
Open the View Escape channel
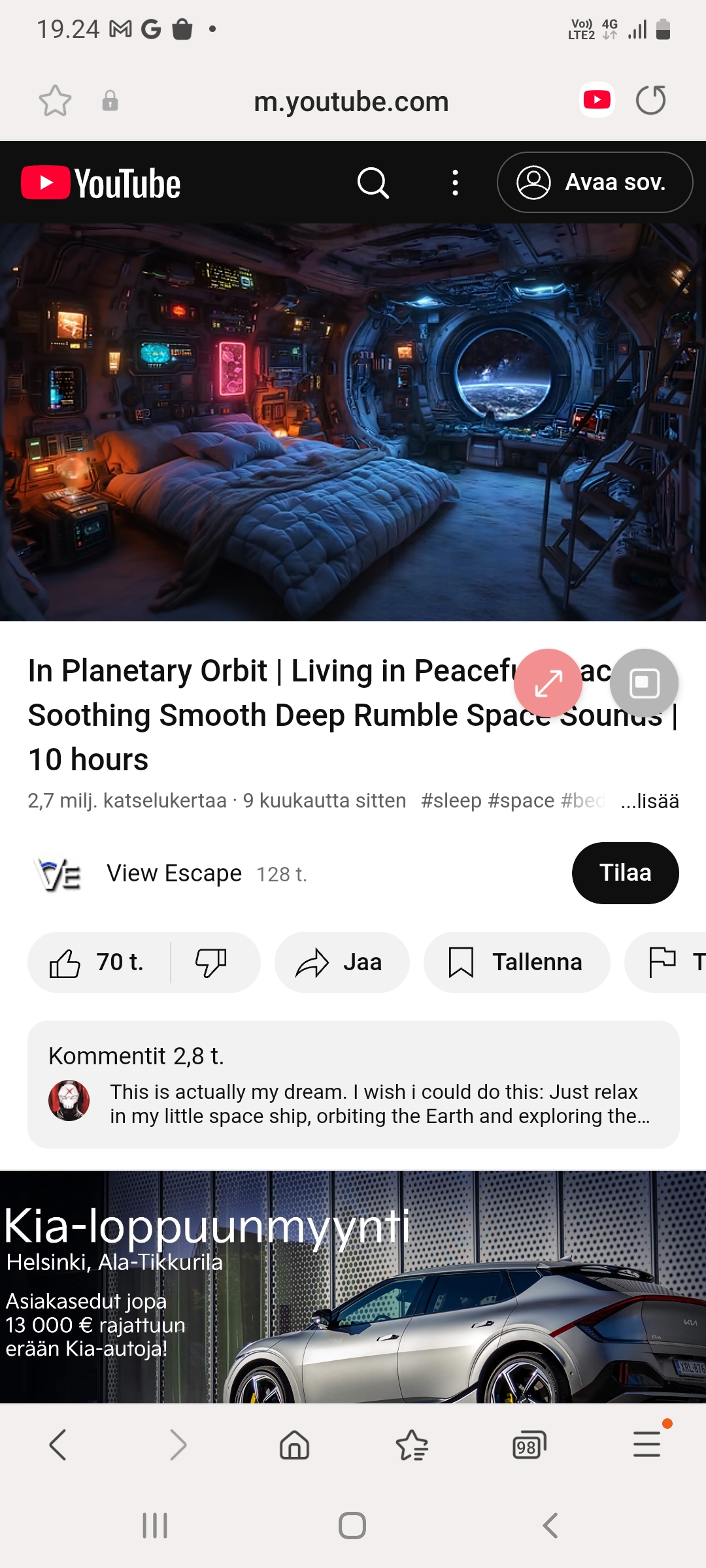(x=174, y=874)
